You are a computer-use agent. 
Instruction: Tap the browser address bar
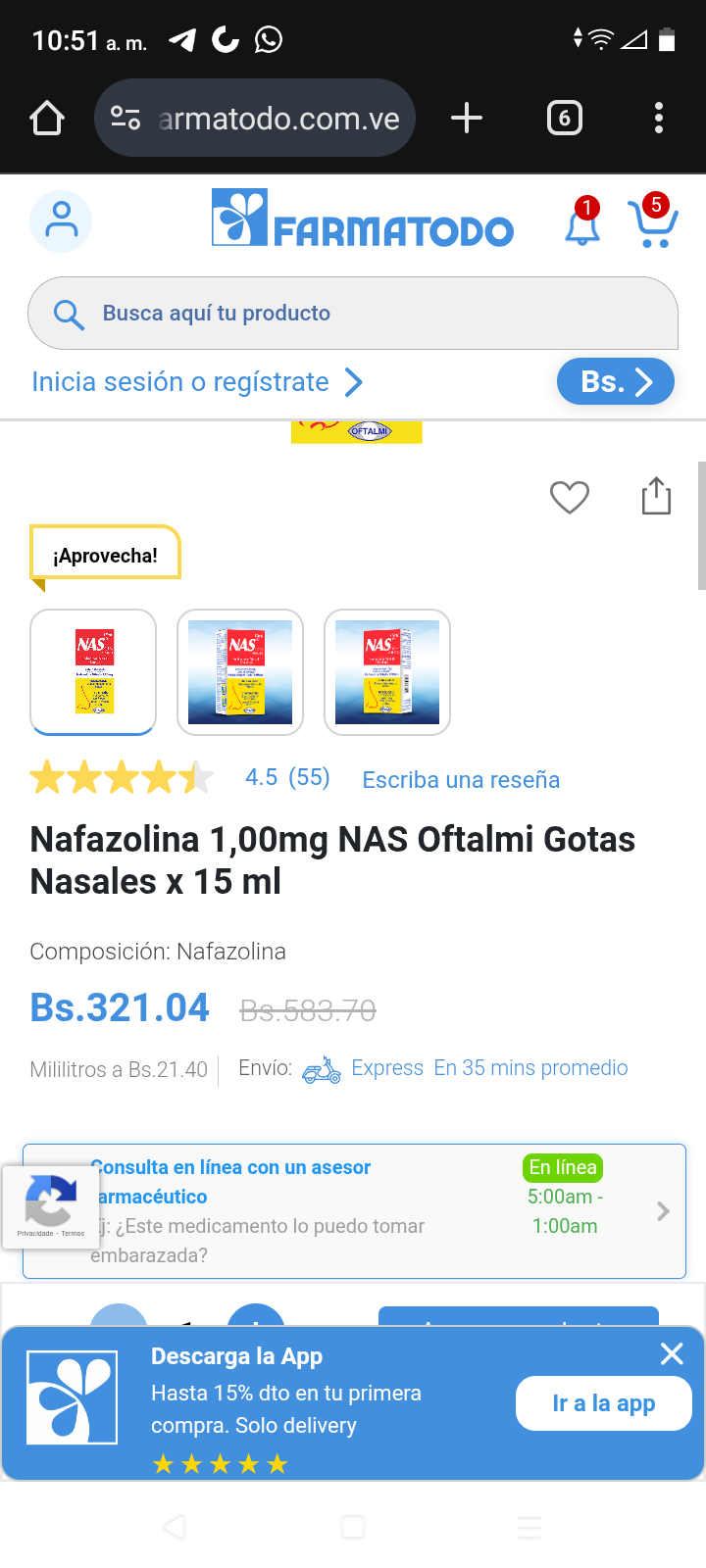pyautogui.click(x=255, y=119)
